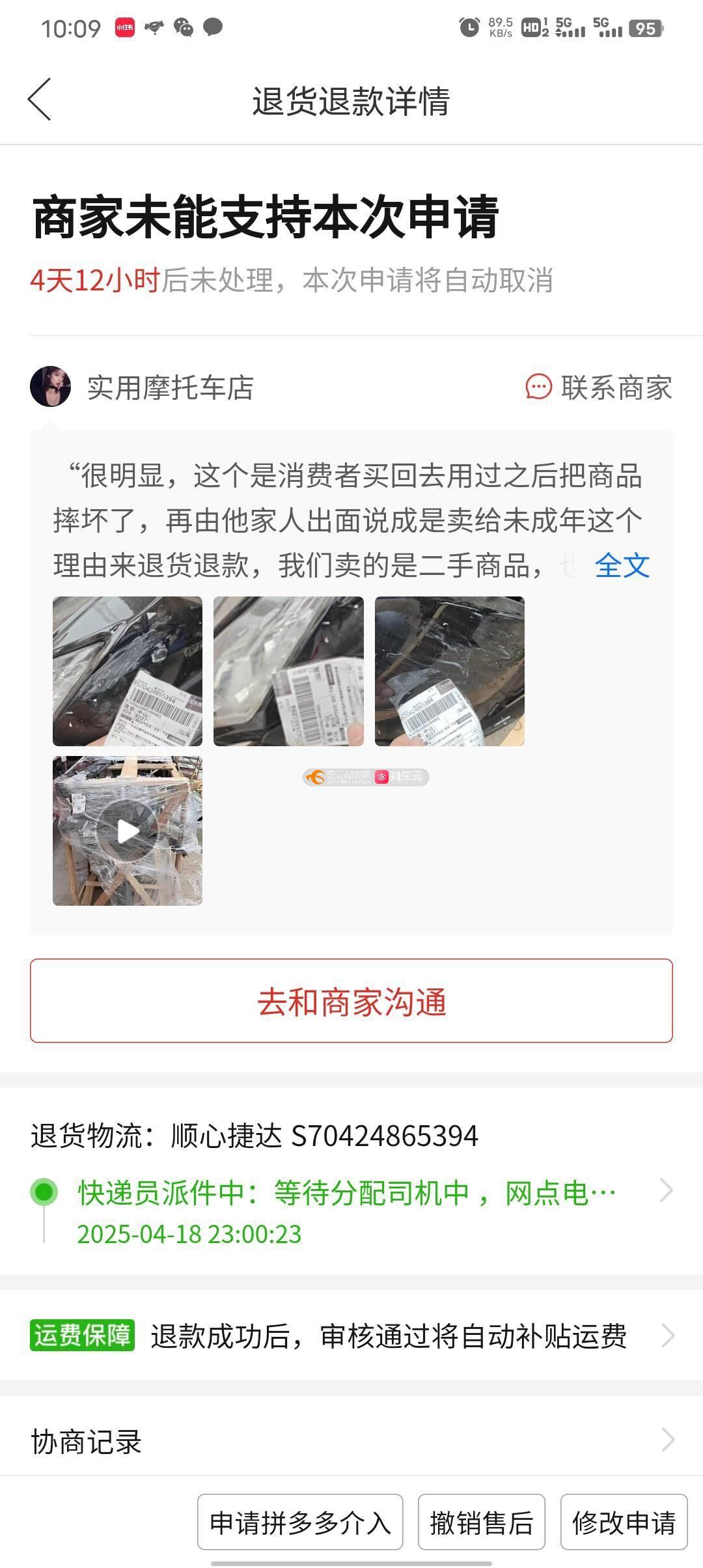This screenshot has height=1568, width=703.
Task: Open 协商记录 negotiation history
Action: pyautogui.click(x=351, y=1442)
